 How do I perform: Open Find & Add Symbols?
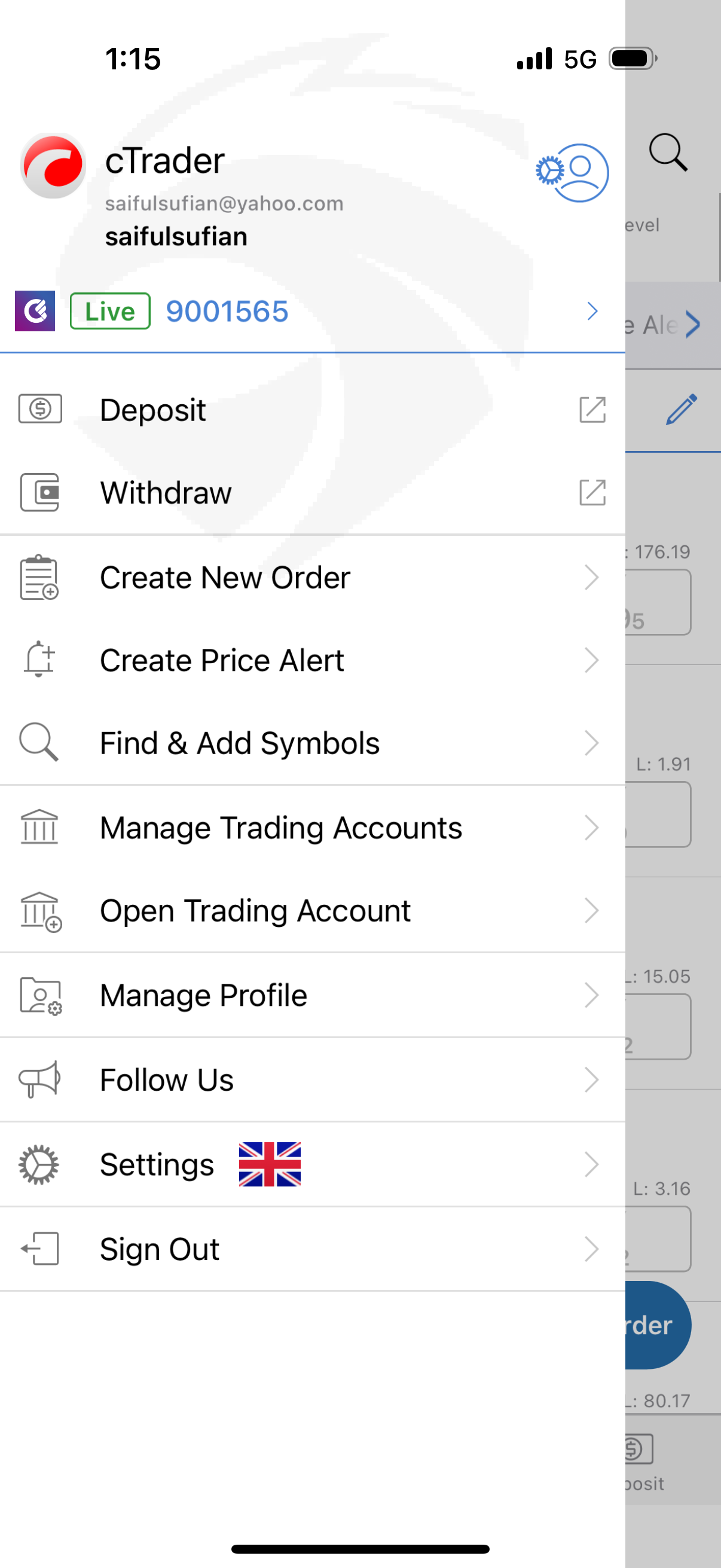click(x=313, y=743)
